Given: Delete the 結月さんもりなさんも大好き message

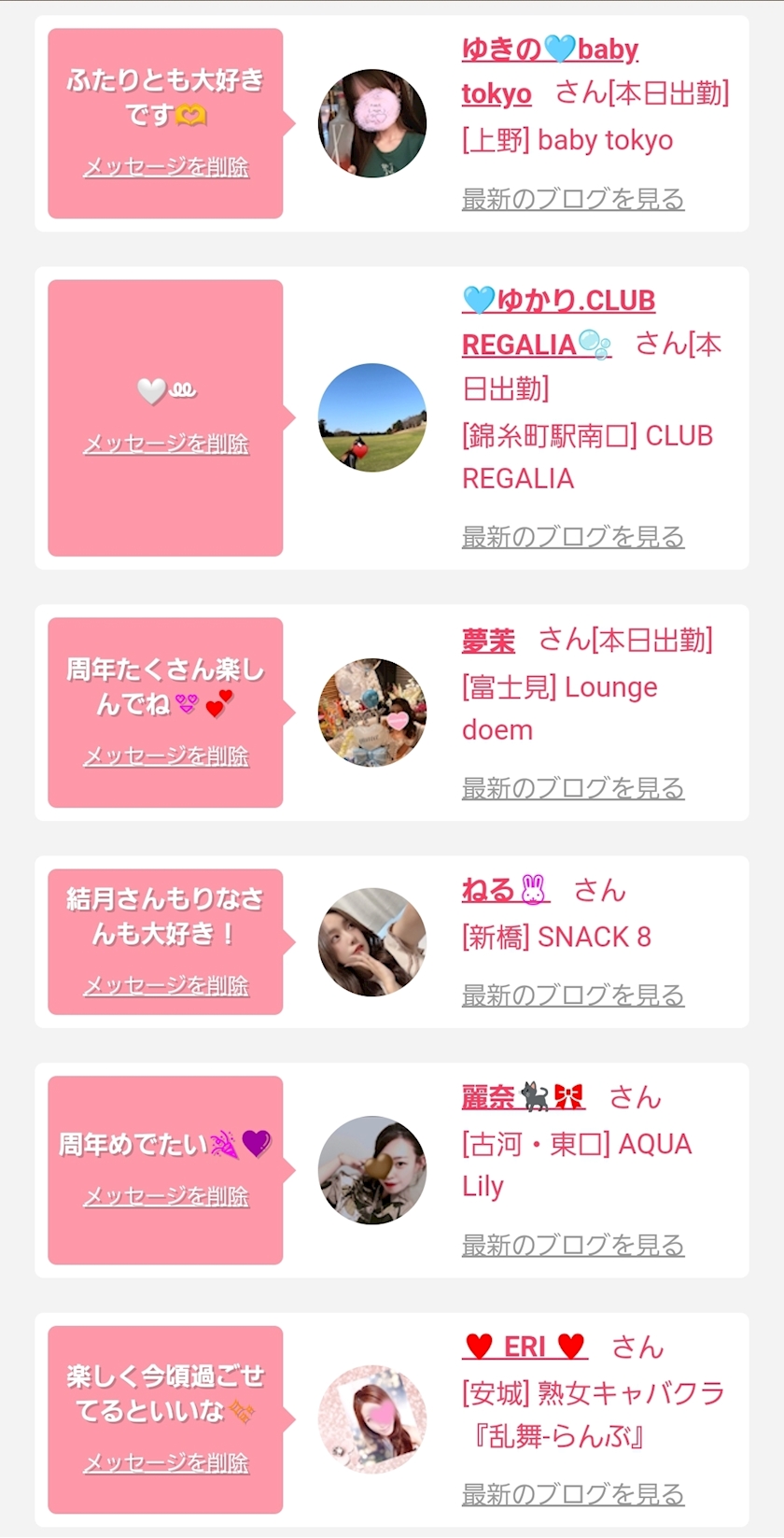Looking at the screenshot, I should coord(166,985).
